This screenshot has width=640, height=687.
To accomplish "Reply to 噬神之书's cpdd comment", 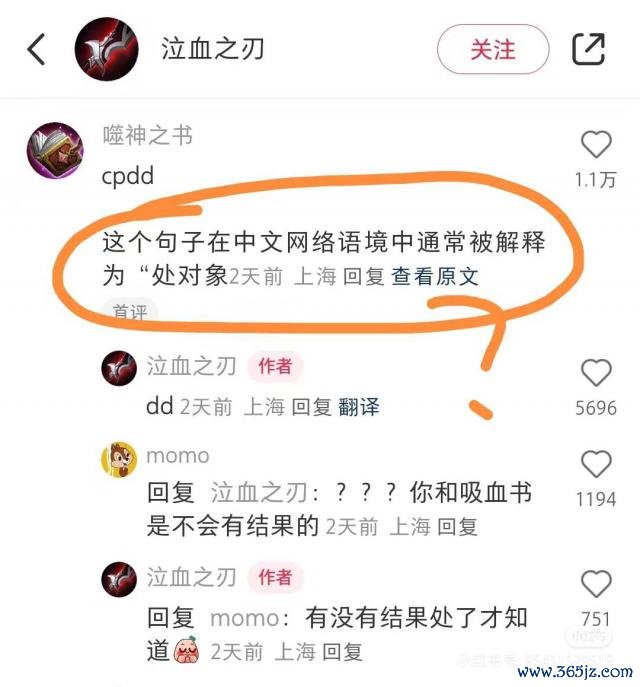I will pos(364,277).
